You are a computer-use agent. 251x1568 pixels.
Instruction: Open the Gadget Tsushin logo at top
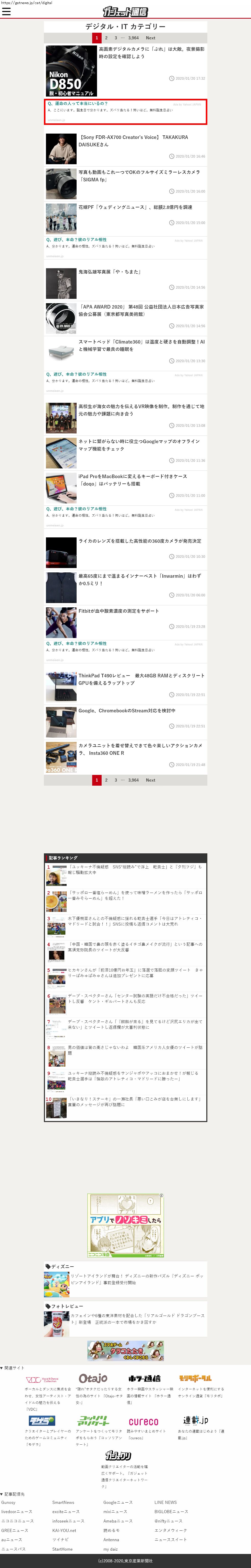pyautogui.click(x=126, y=11)
